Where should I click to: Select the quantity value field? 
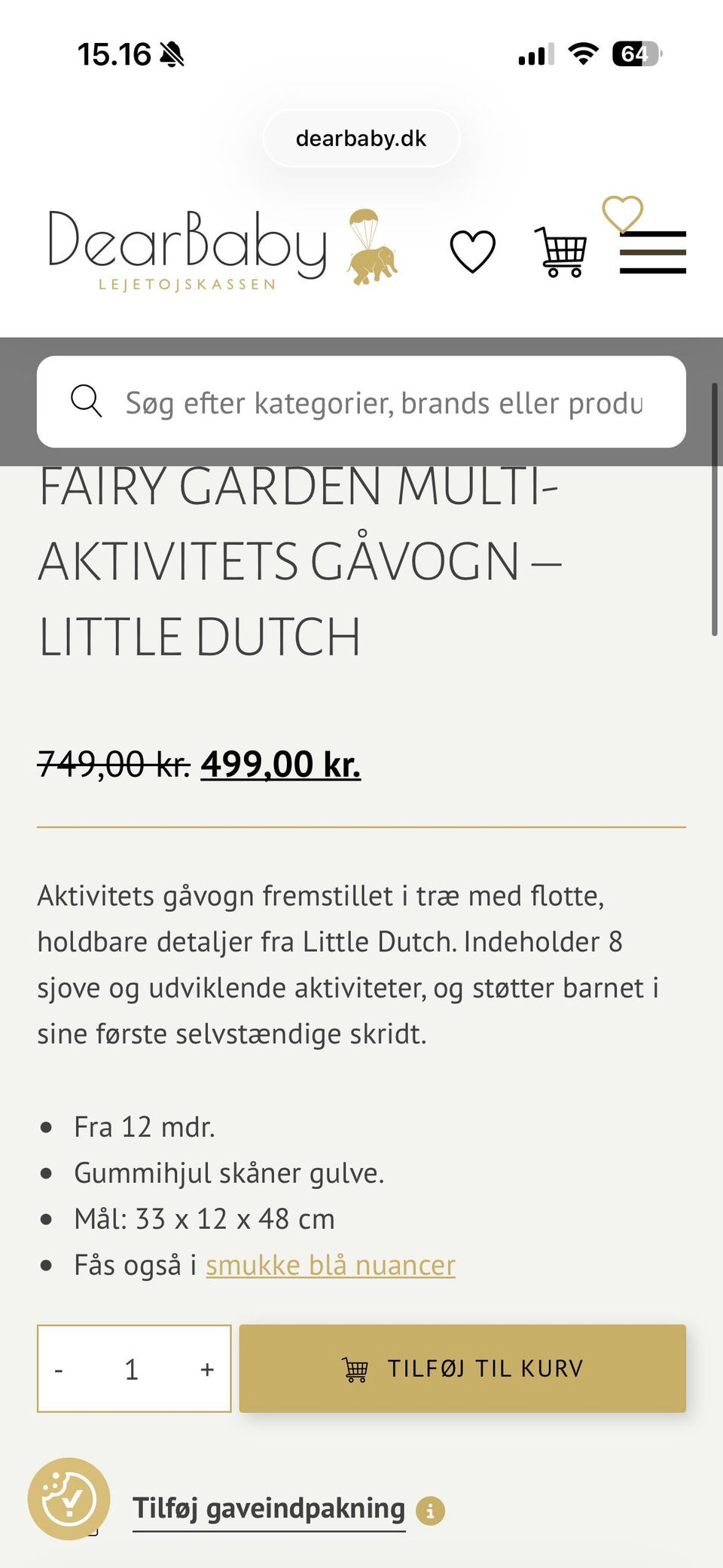(x=133, y=1368)
